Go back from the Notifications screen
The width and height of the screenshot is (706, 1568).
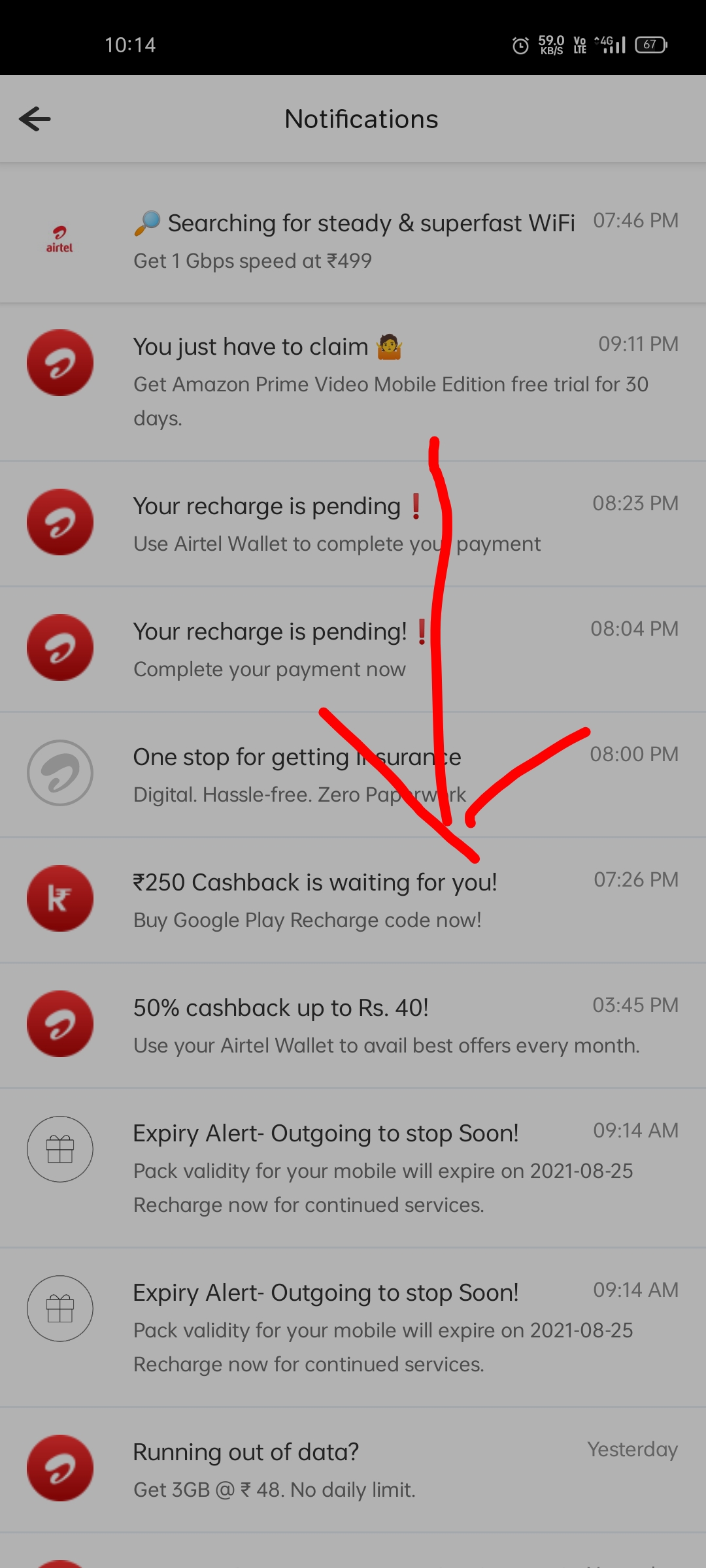pos(35,119)
